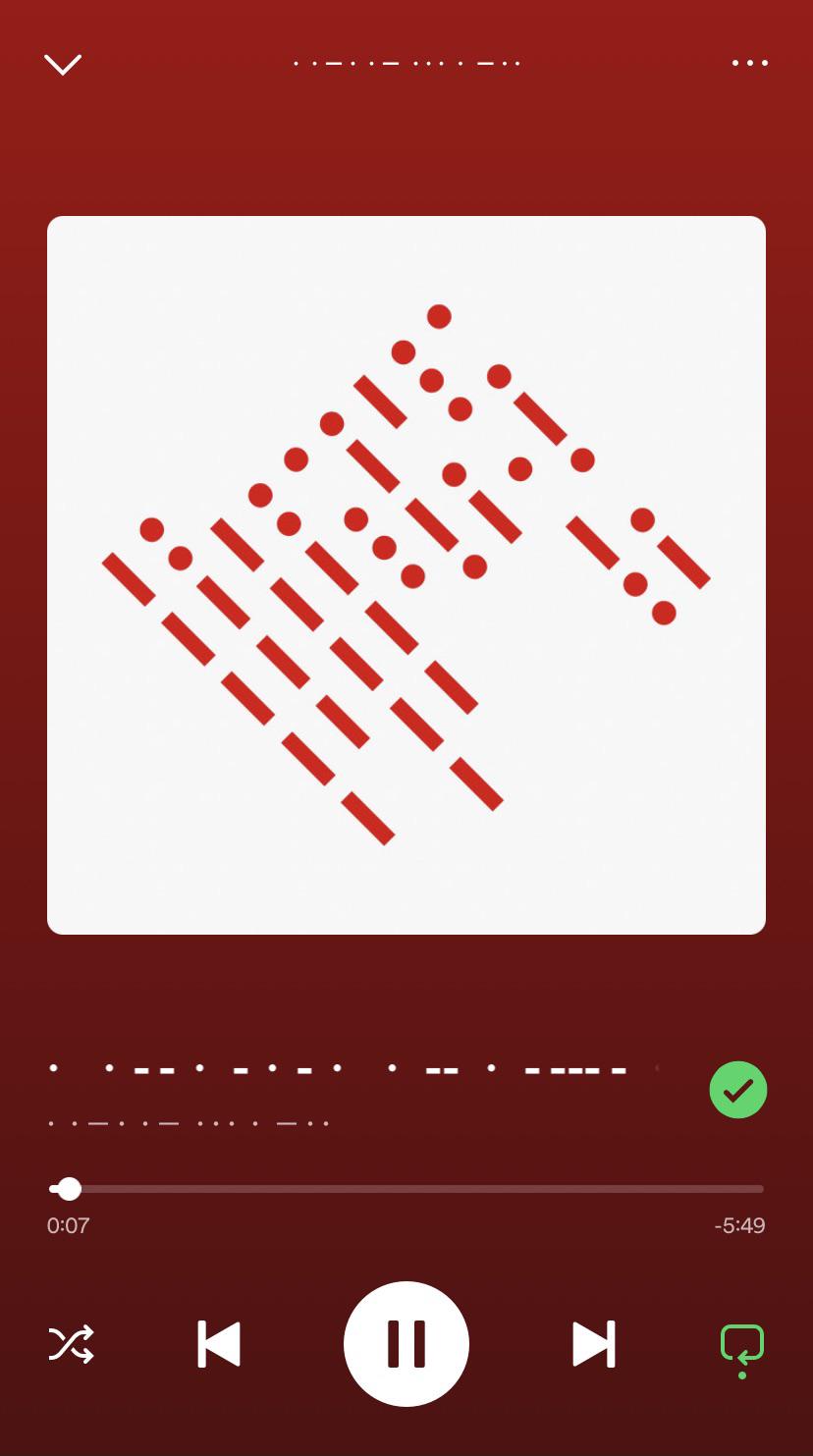Skip to the next track

(594, 1344)
